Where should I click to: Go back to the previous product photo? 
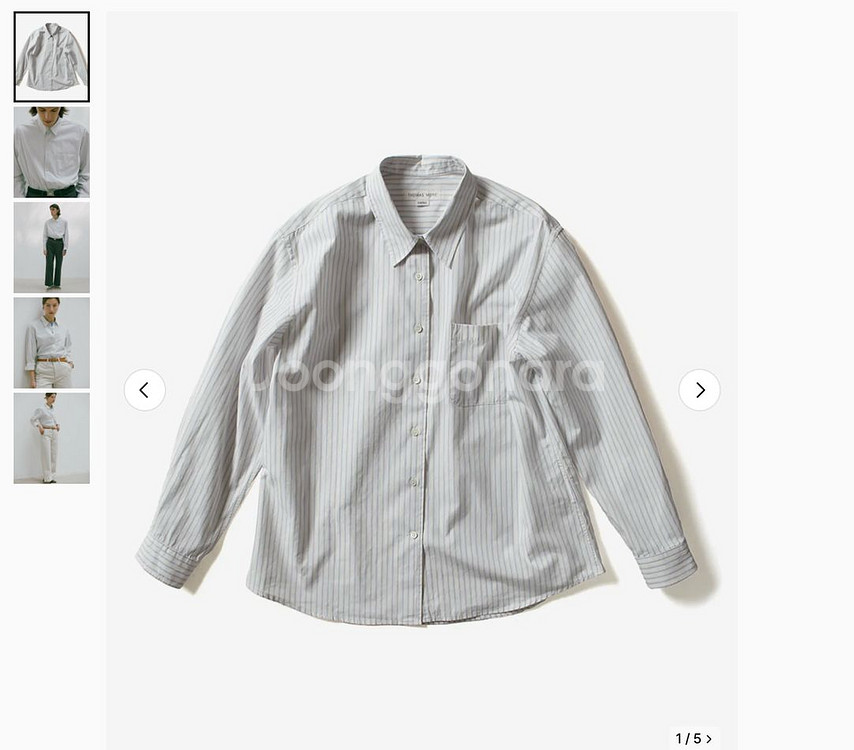coord(144,390)
